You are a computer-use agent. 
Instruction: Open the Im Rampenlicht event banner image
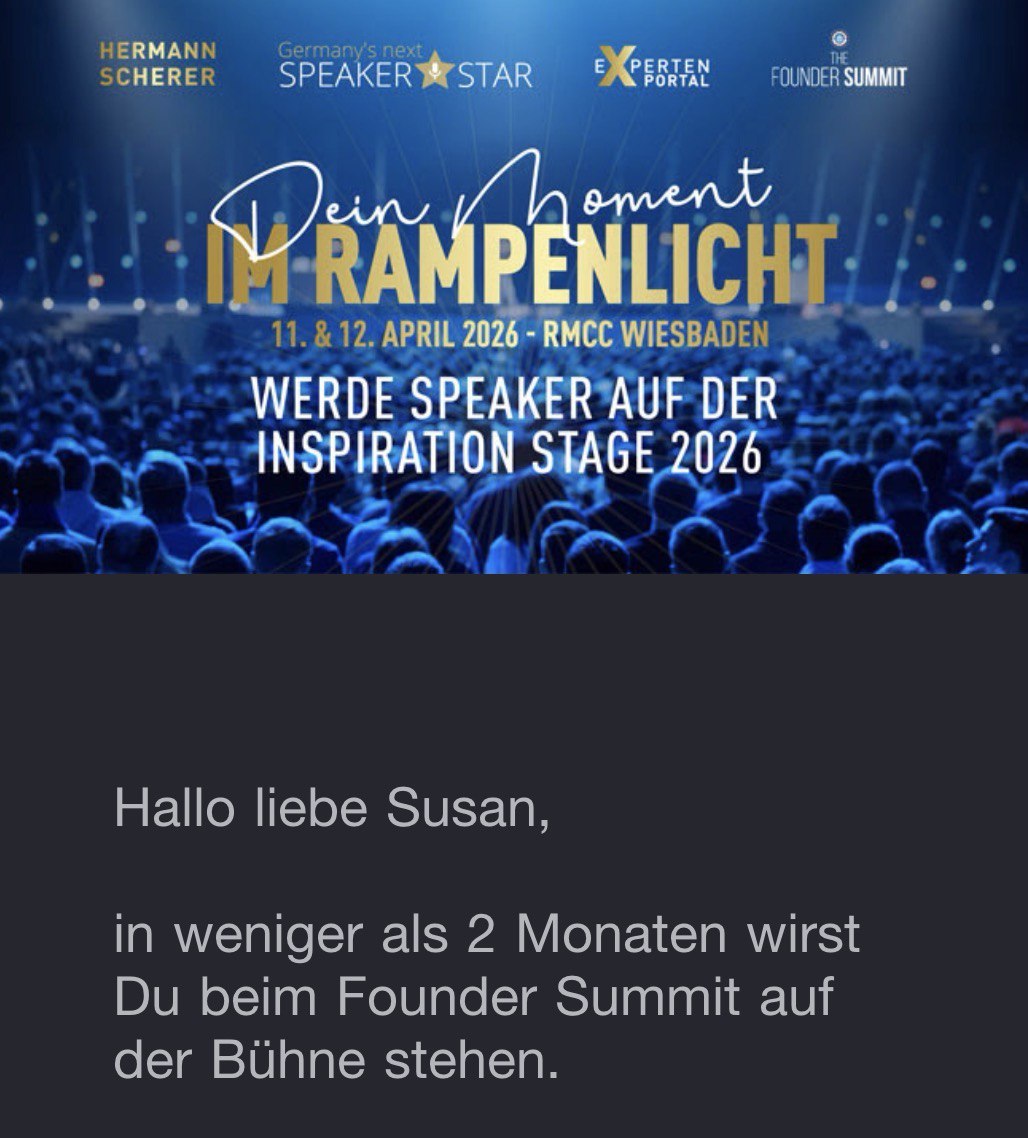514,287
